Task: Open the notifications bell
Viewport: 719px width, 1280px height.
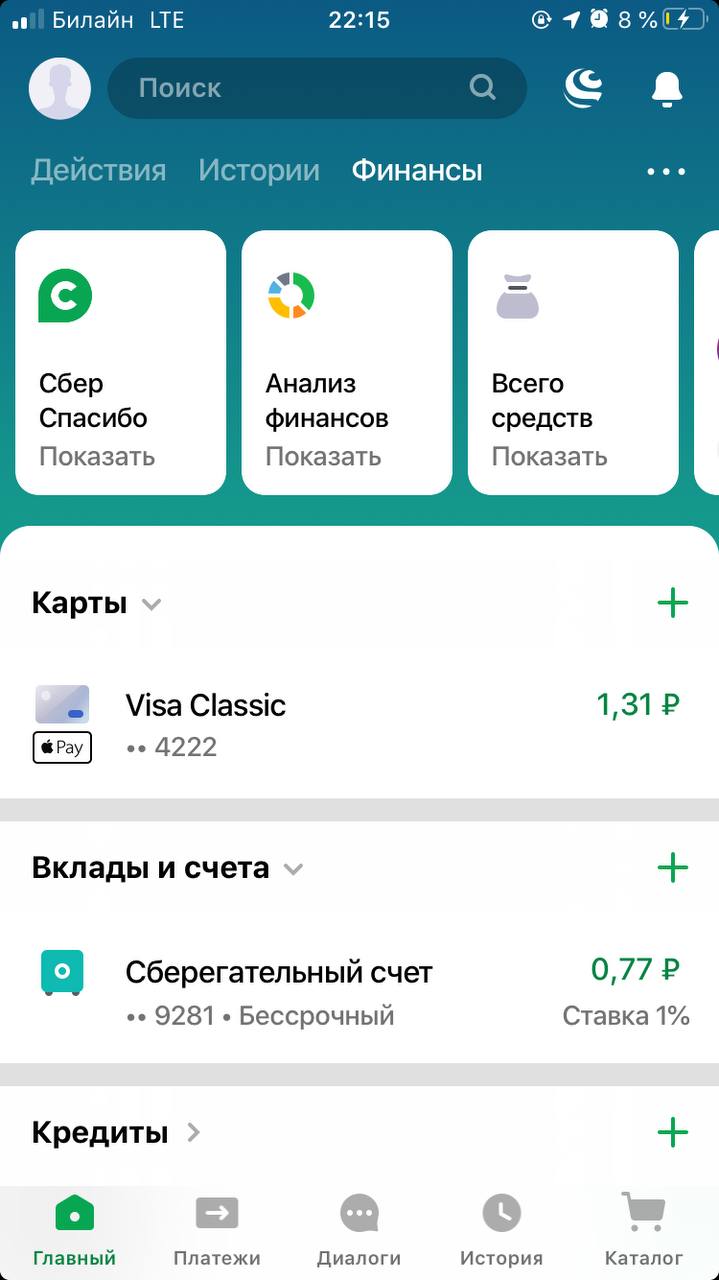Action: coord(667,88)
